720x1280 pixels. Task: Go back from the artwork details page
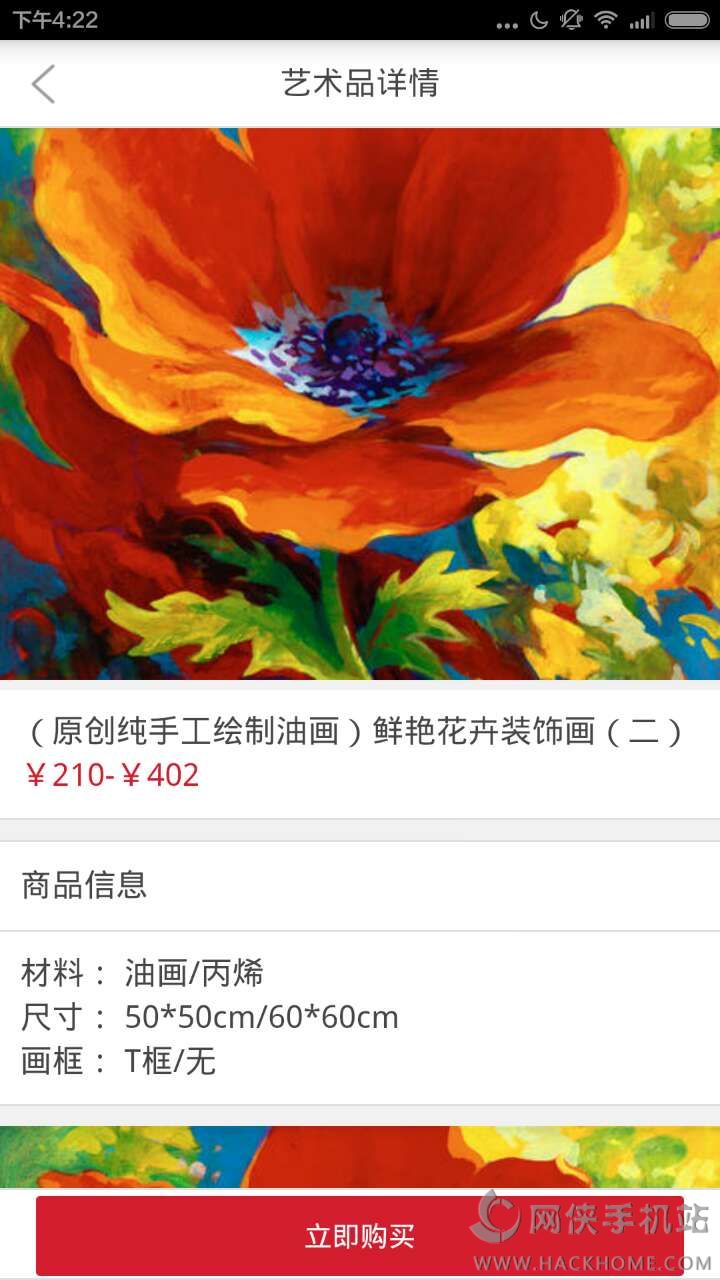click(43, 84)
